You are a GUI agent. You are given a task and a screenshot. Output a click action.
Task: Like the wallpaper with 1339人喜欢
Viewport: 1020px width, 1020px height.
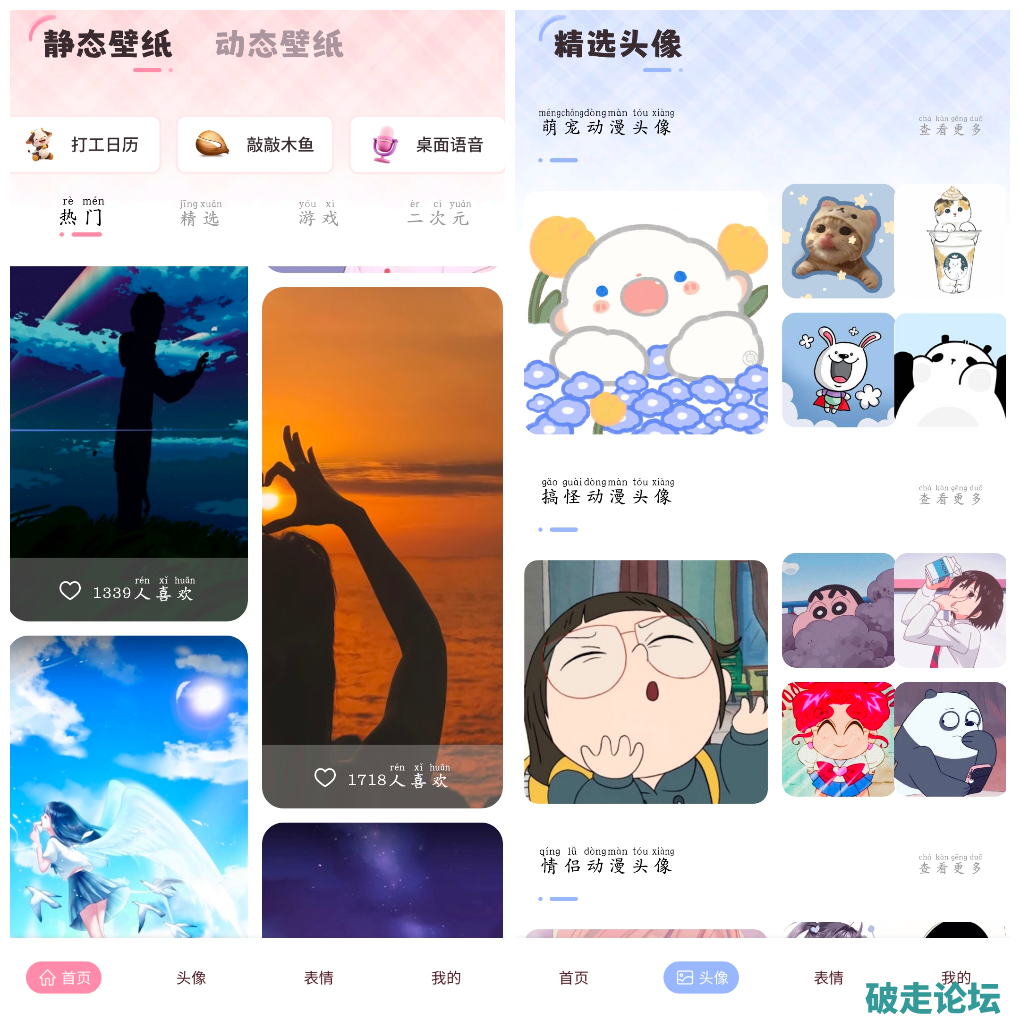point(70,591)
